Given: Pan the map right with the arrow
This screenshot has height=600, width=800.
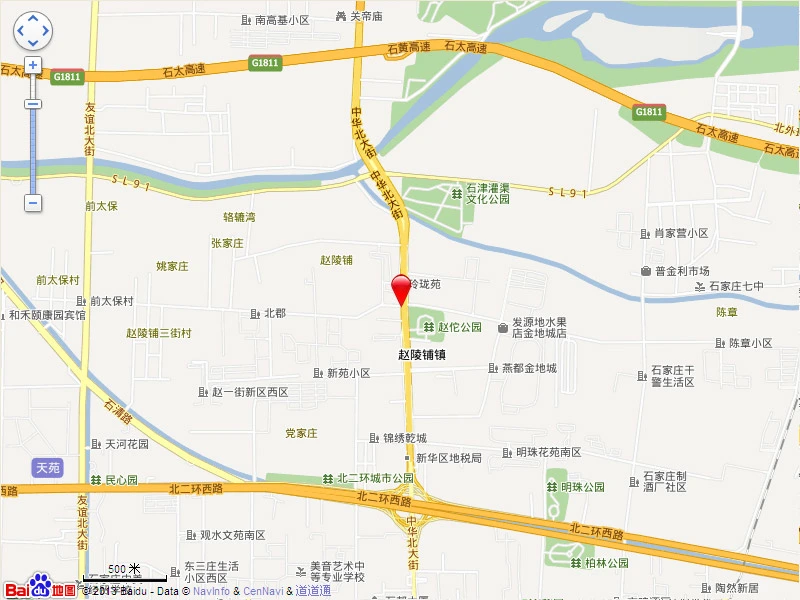Looking at the screenshot, I should (44, 31).
